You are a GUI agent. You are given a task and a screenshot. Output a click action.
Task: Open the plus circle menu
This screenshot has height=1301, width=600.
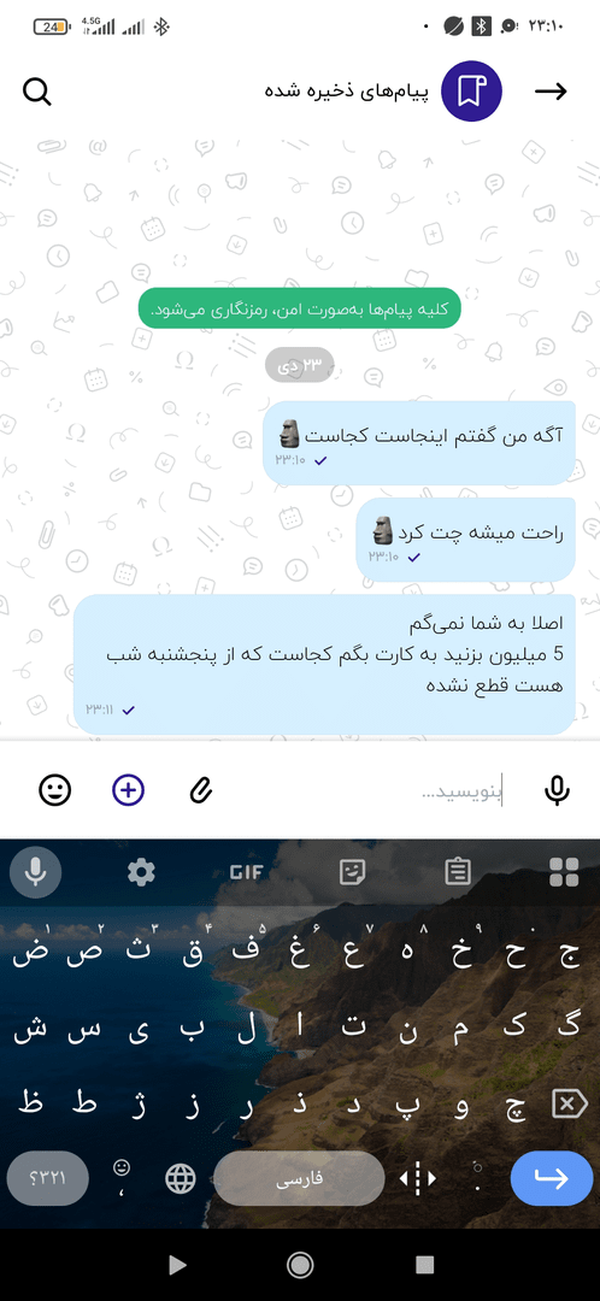pos(128,791)
